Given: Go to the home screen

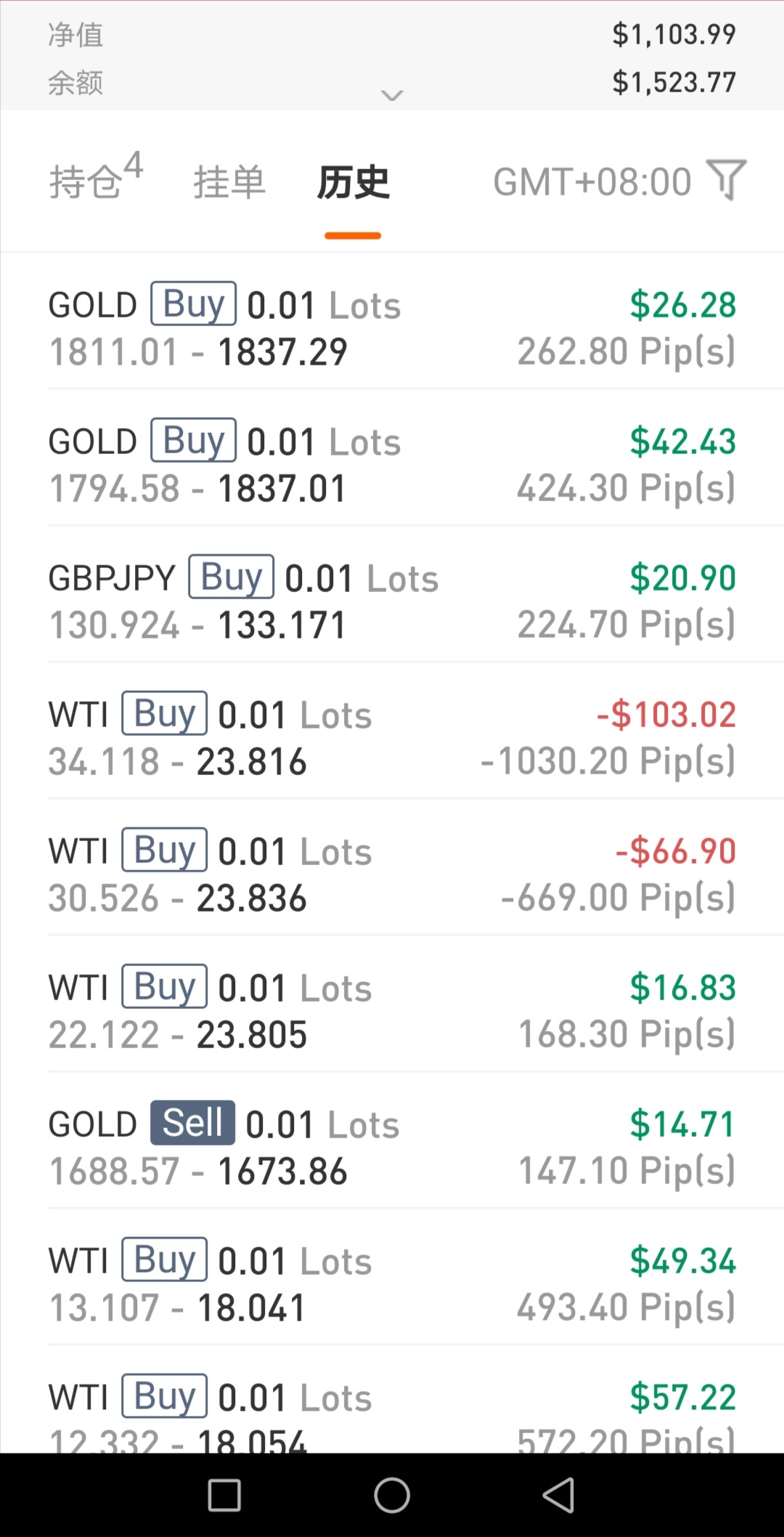Looking at the screenshot, I should coord(392,1495).
